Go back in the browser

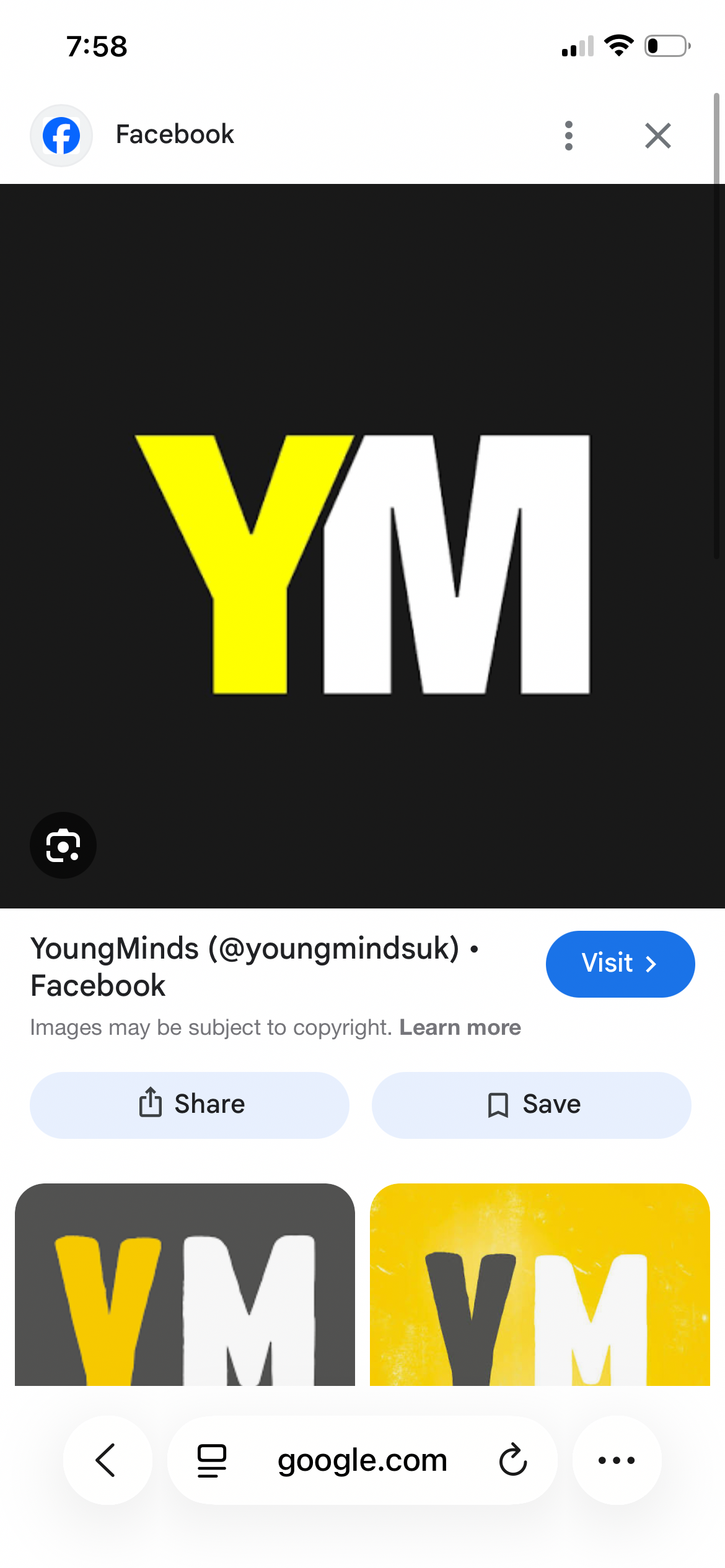pos(107,1460)
